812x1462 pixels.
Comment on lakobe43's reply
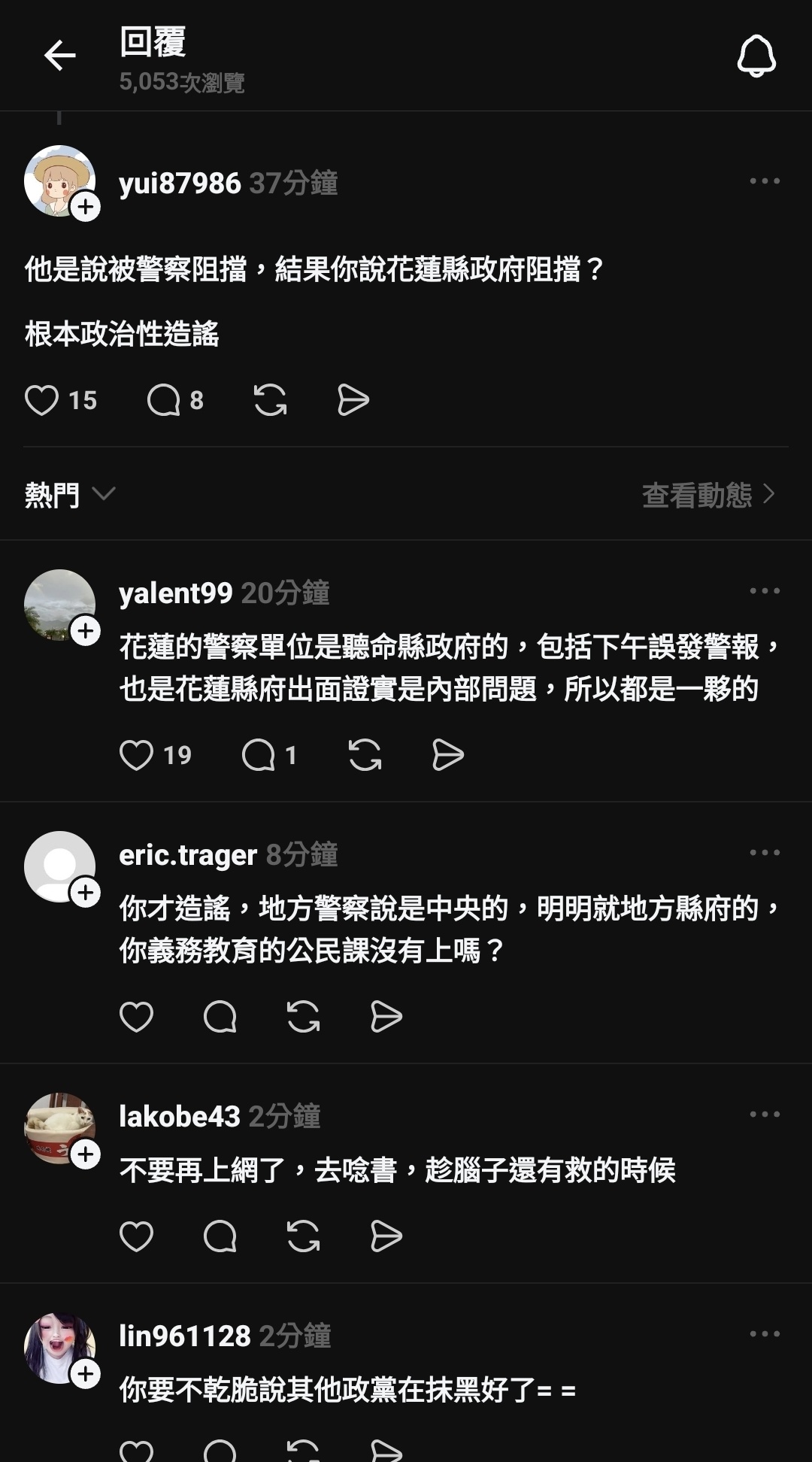pyautogui.click(x=220, y=1236)
